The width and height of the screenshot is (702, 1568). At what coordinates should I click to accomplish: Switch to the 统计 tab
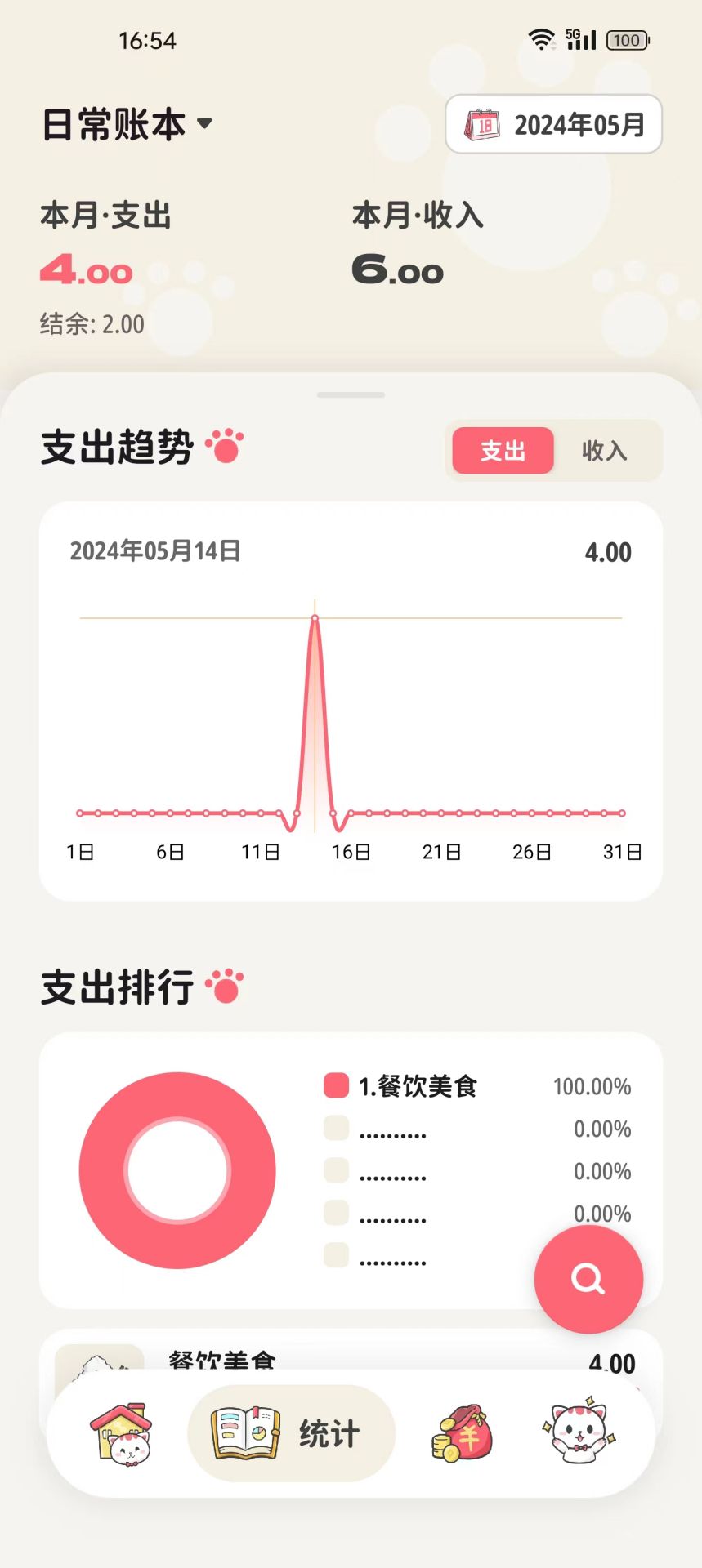(x=290, y=1433)
